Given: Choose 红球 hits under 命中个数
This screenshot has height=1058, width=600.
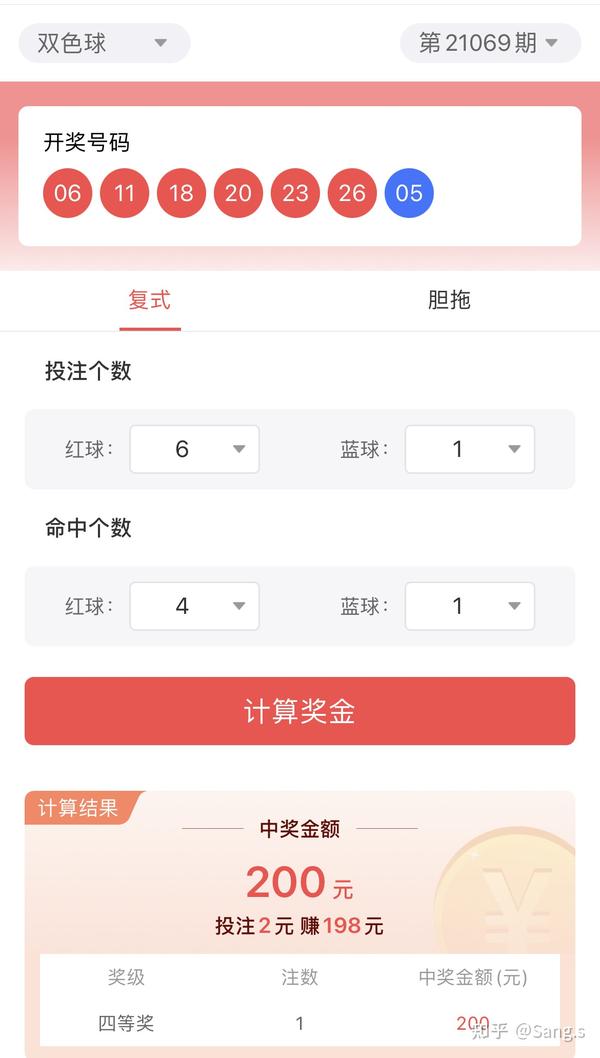Looking at the screenshot, I should click(x=195, y=606).
